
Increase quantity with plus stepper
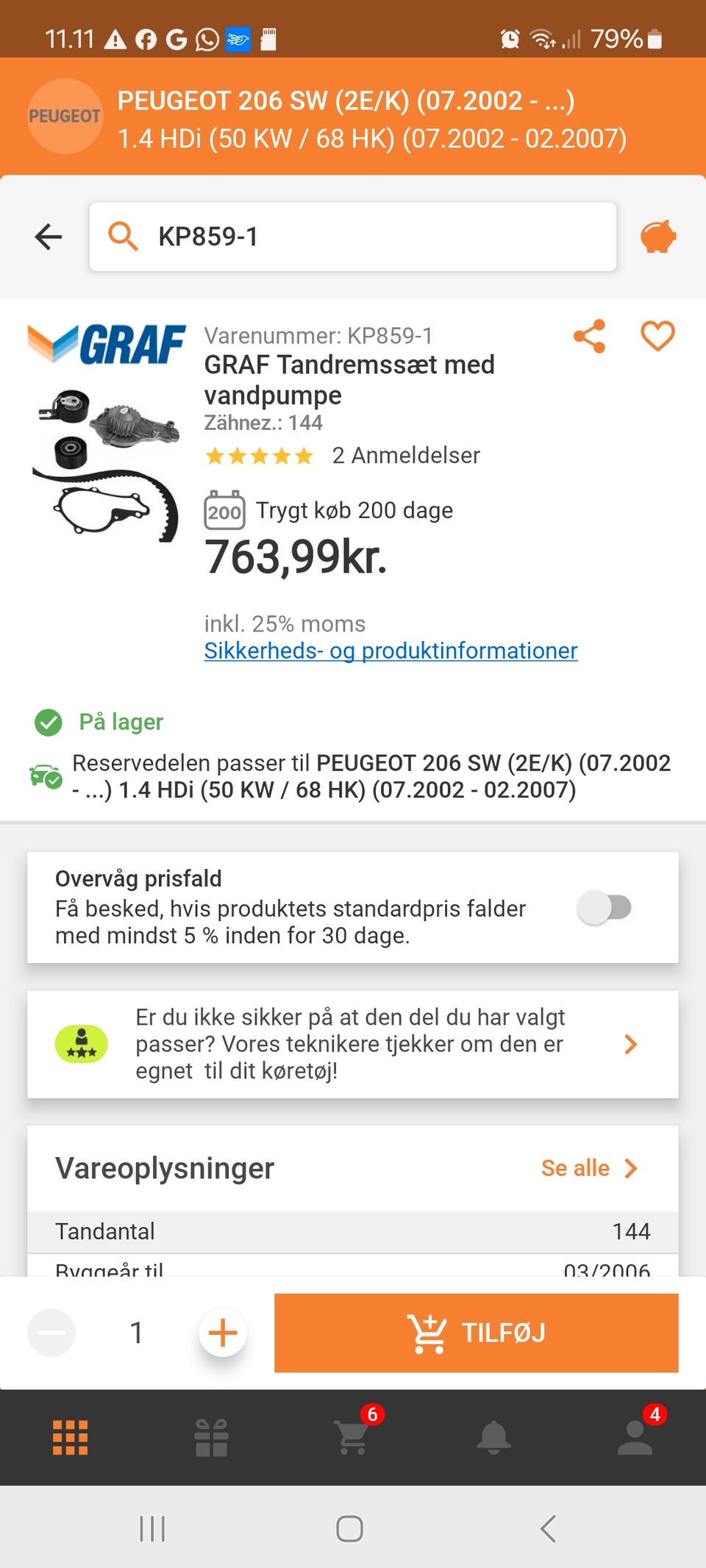[x=222, y=1332]
